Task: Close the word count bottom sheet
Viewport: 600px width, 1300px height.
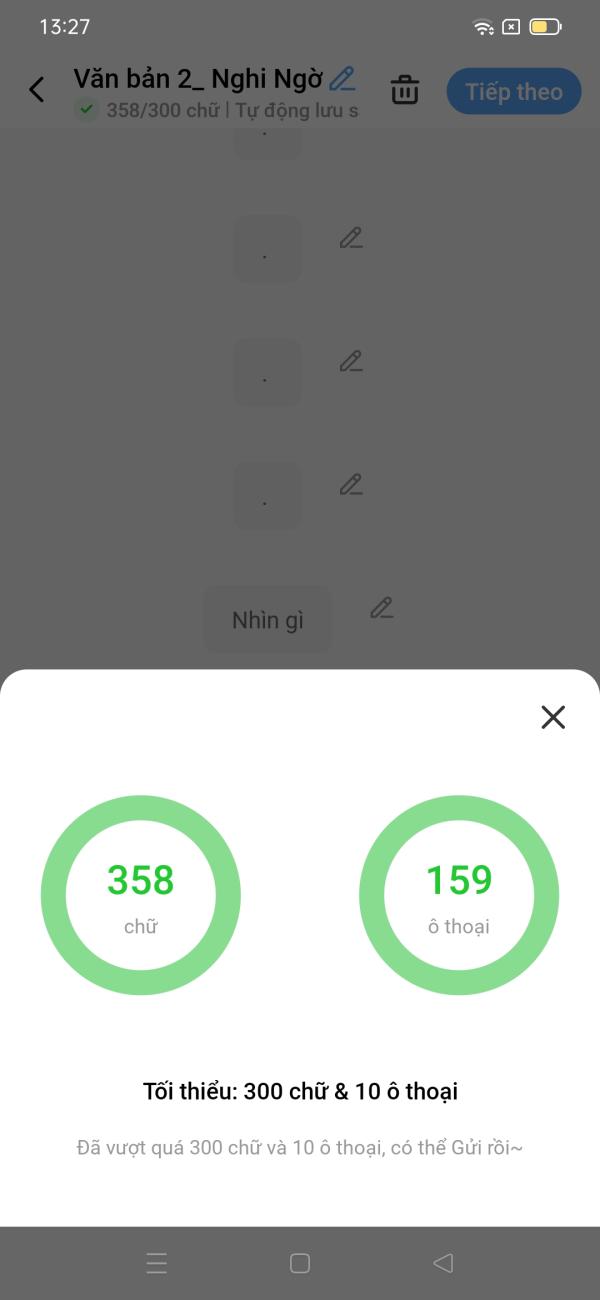Action: pyautogui.click(x=553, y=717)
